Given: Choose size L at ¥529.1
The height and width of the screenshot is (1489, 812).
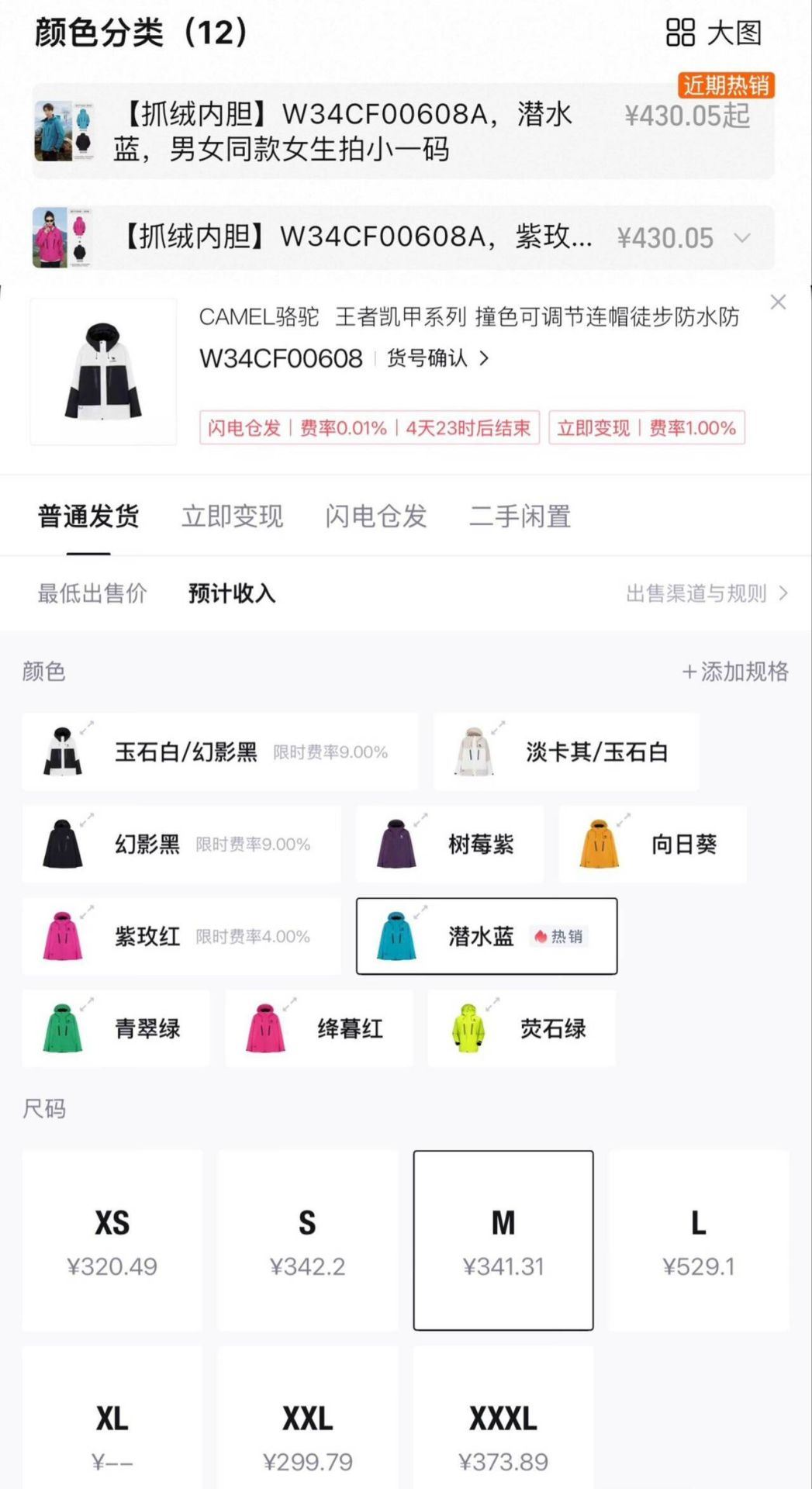Looking at the screenshot, I should [698, 1241].
